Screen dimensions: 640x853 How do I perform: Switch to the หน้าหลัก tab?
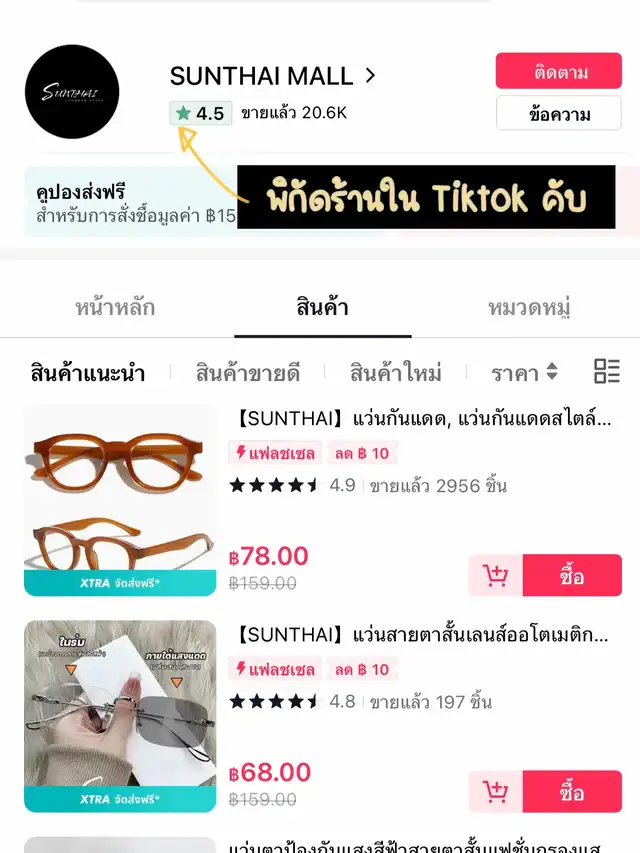[x=115, y=308]
